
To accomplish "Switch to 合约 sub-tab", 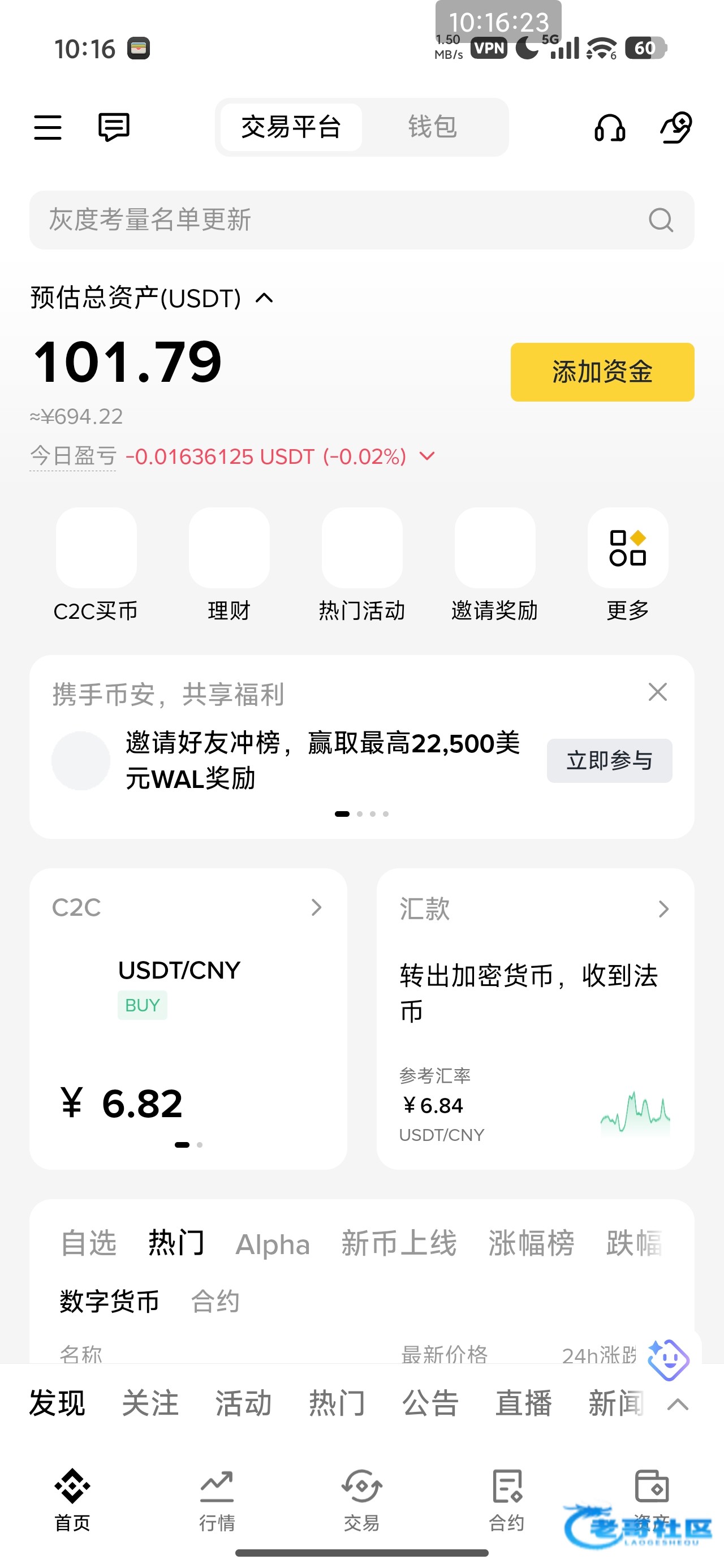I will [x=215, y=1302].
